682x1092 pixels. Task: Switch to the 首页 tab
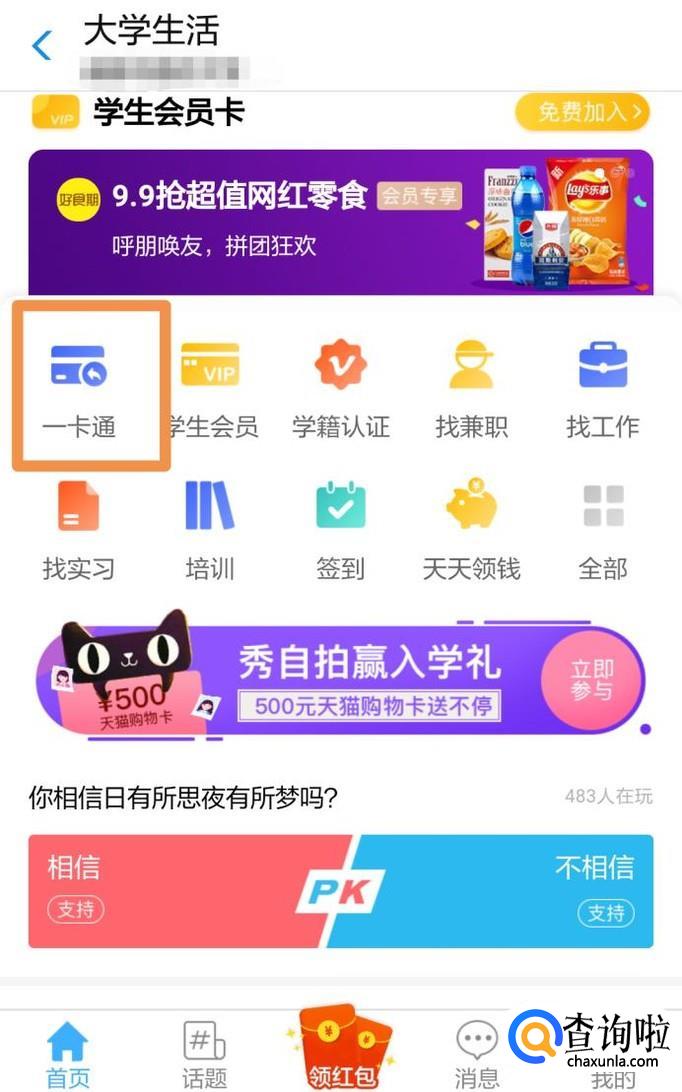[68, 1054]
